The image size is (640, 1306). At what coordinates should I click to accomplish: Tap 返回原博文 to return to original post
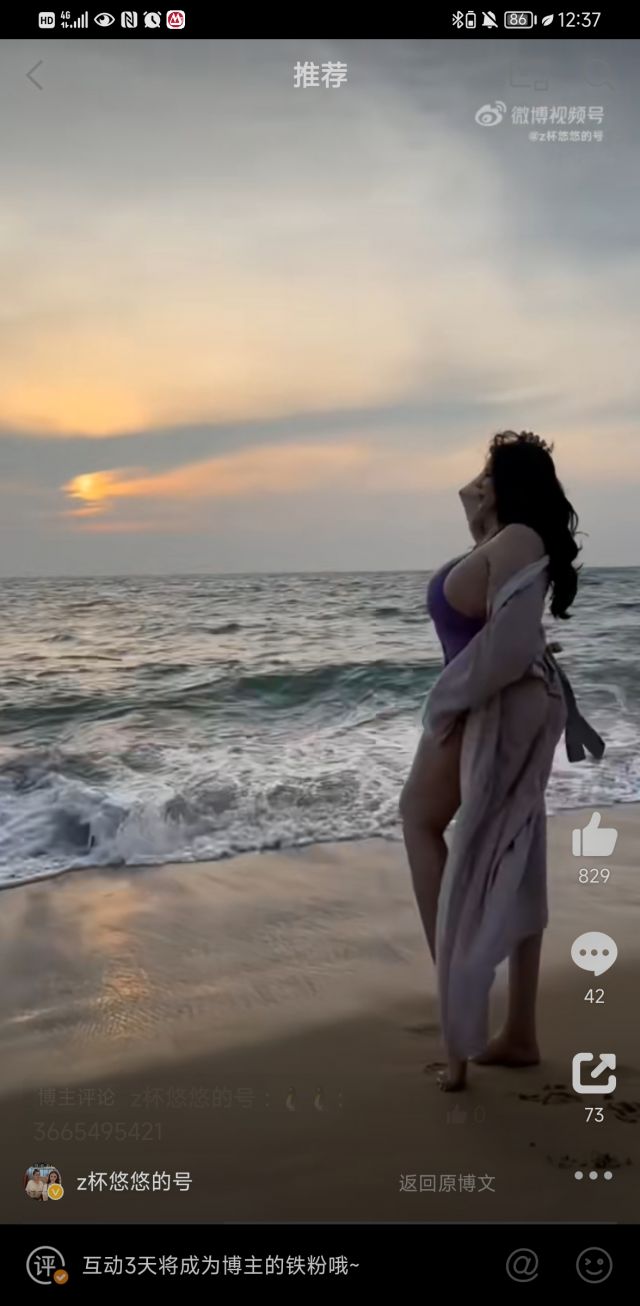pyautogui.click(x=447, y=1183)
